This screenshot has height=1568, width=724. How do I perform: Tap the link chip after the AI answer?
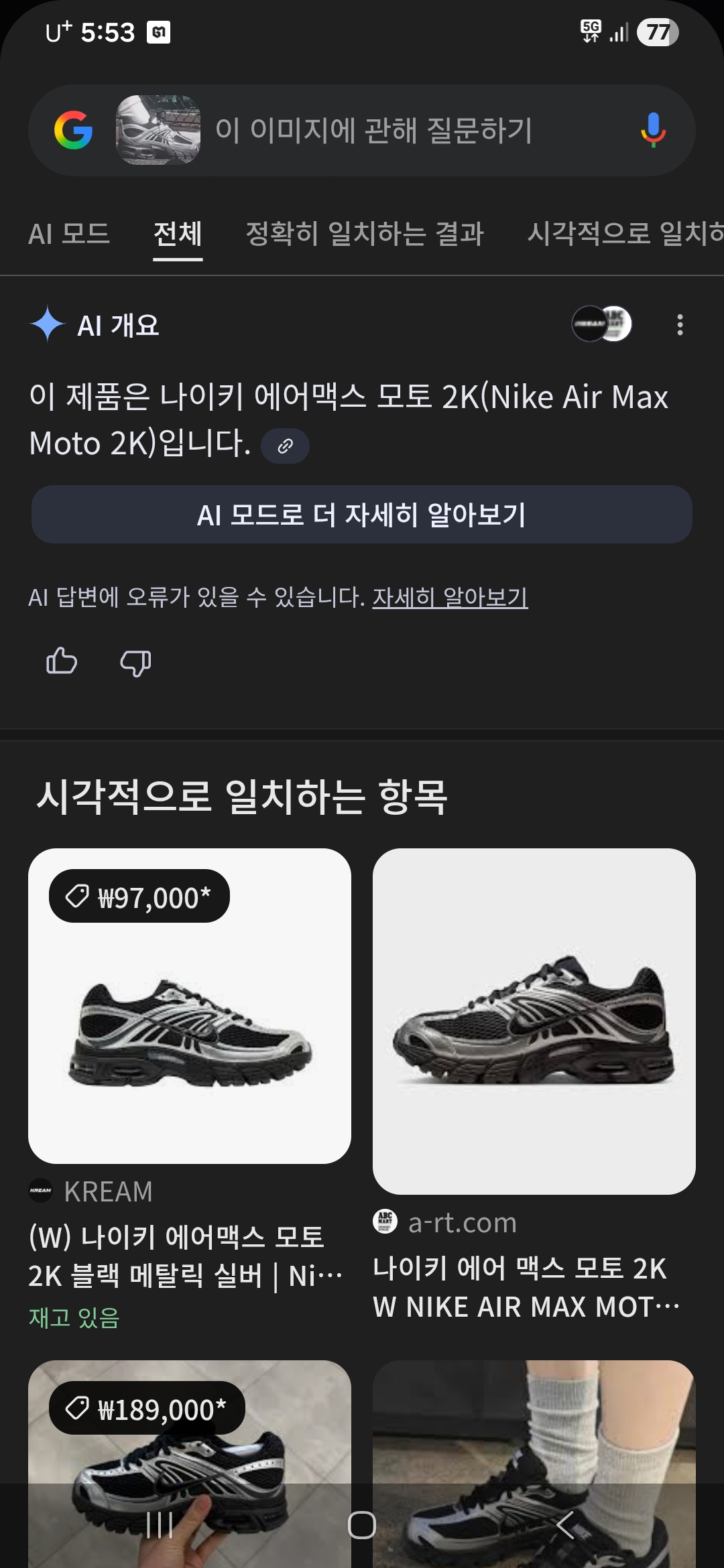285,446
